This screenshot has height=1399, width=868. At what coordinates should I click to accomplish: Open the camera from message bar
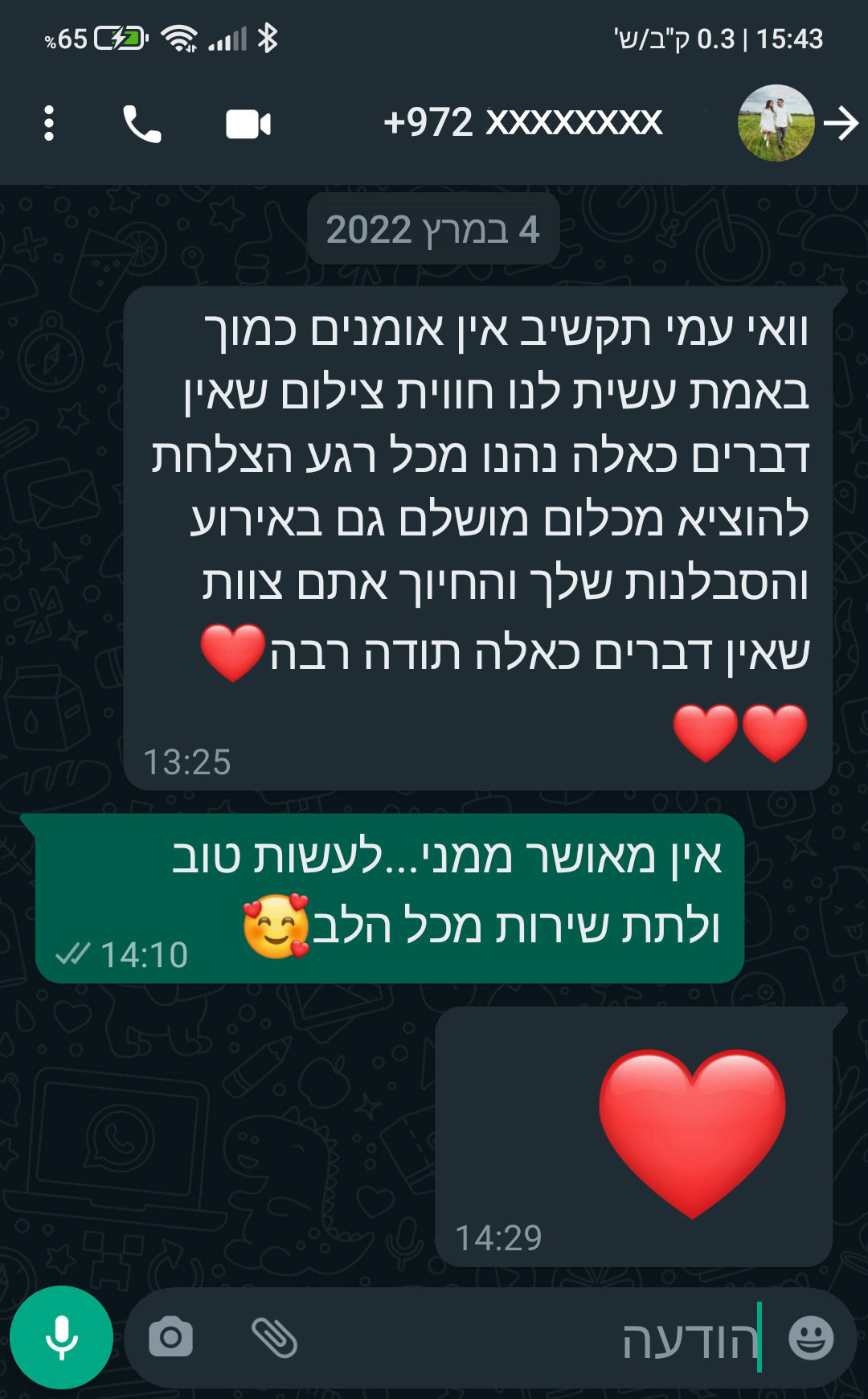170,1337
